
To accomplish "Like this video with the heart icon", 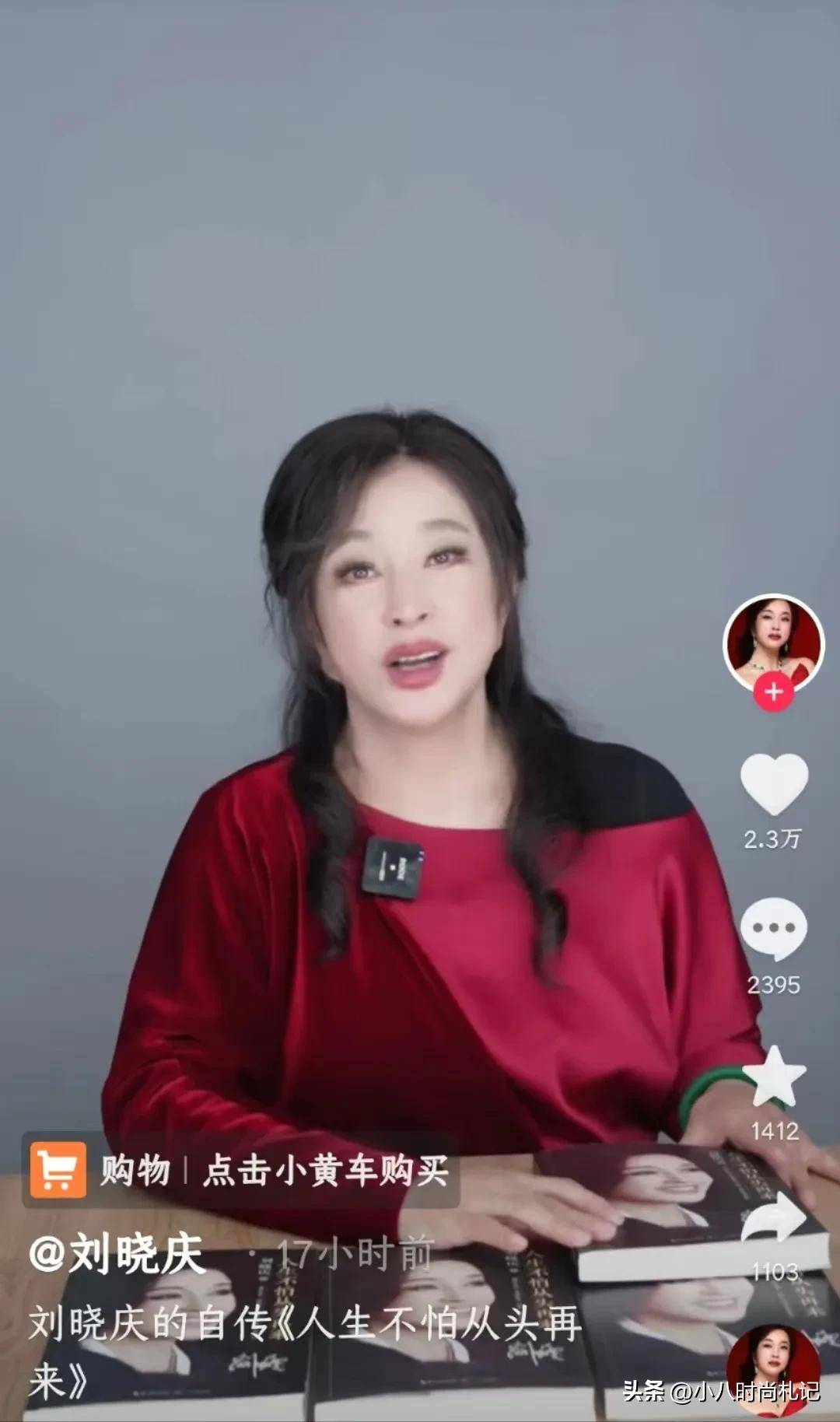I will click(x=774, y=784).
